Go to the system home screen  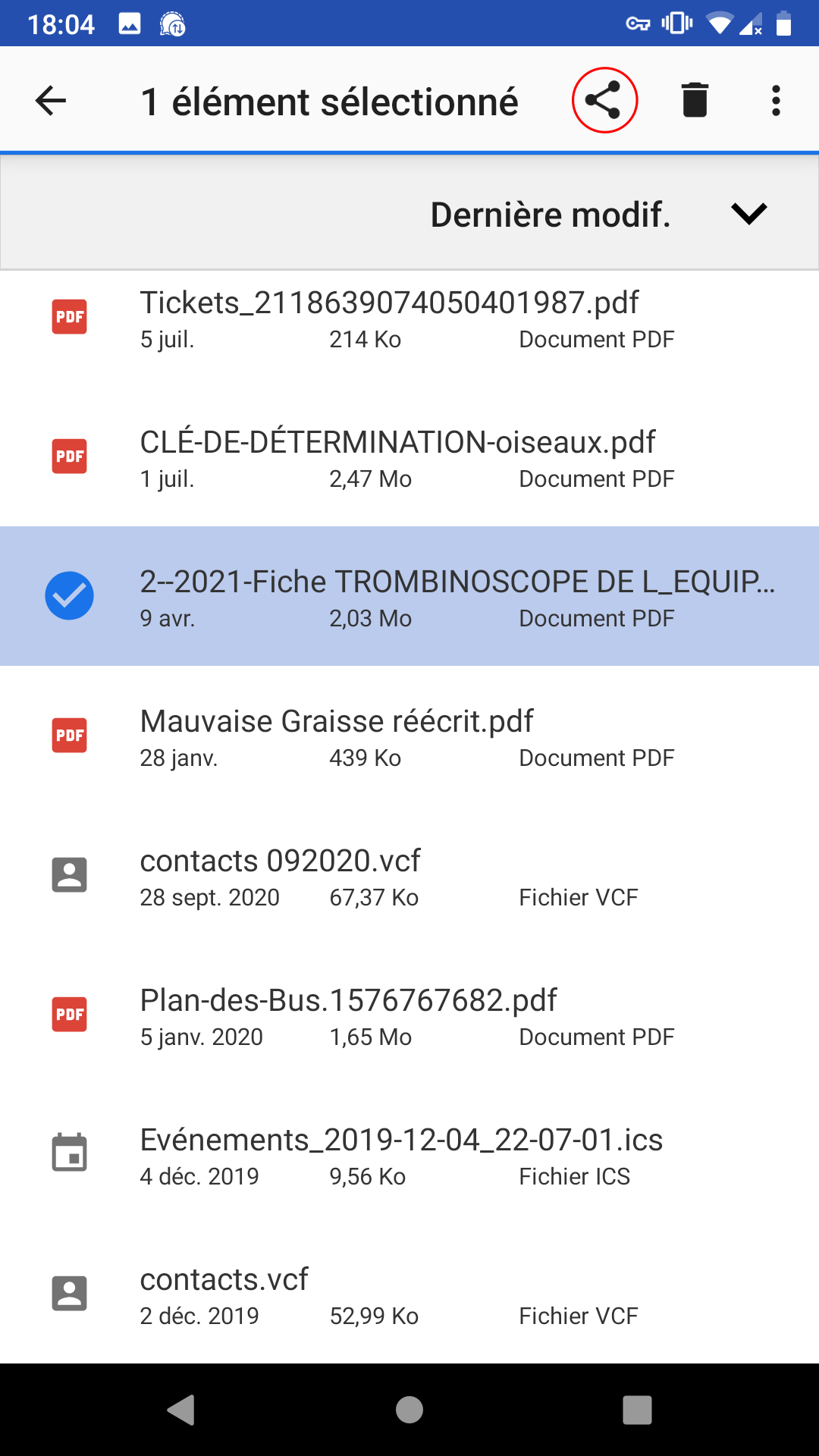pos(409,1410)
